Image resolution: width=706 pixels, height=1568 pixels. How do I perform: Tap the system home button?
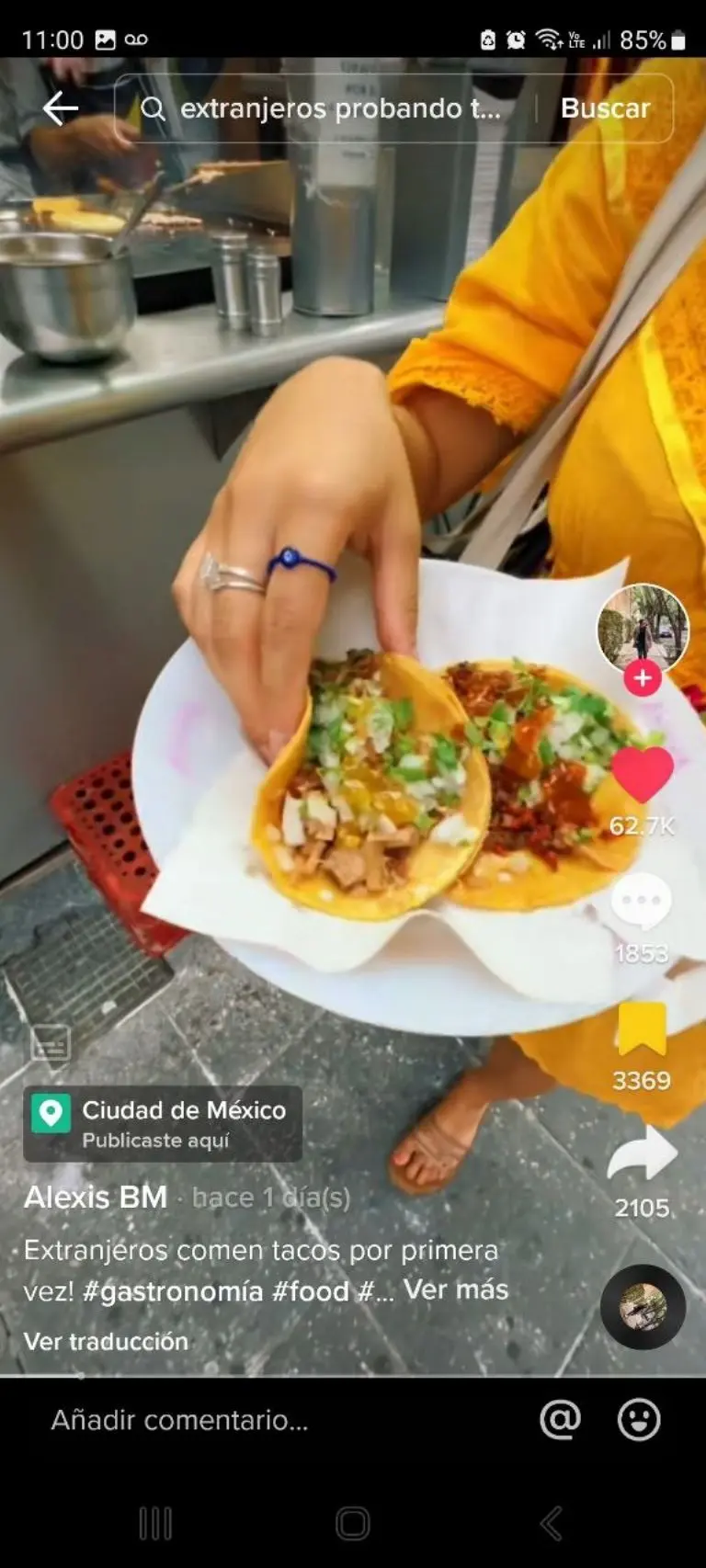click(353, 1523)
